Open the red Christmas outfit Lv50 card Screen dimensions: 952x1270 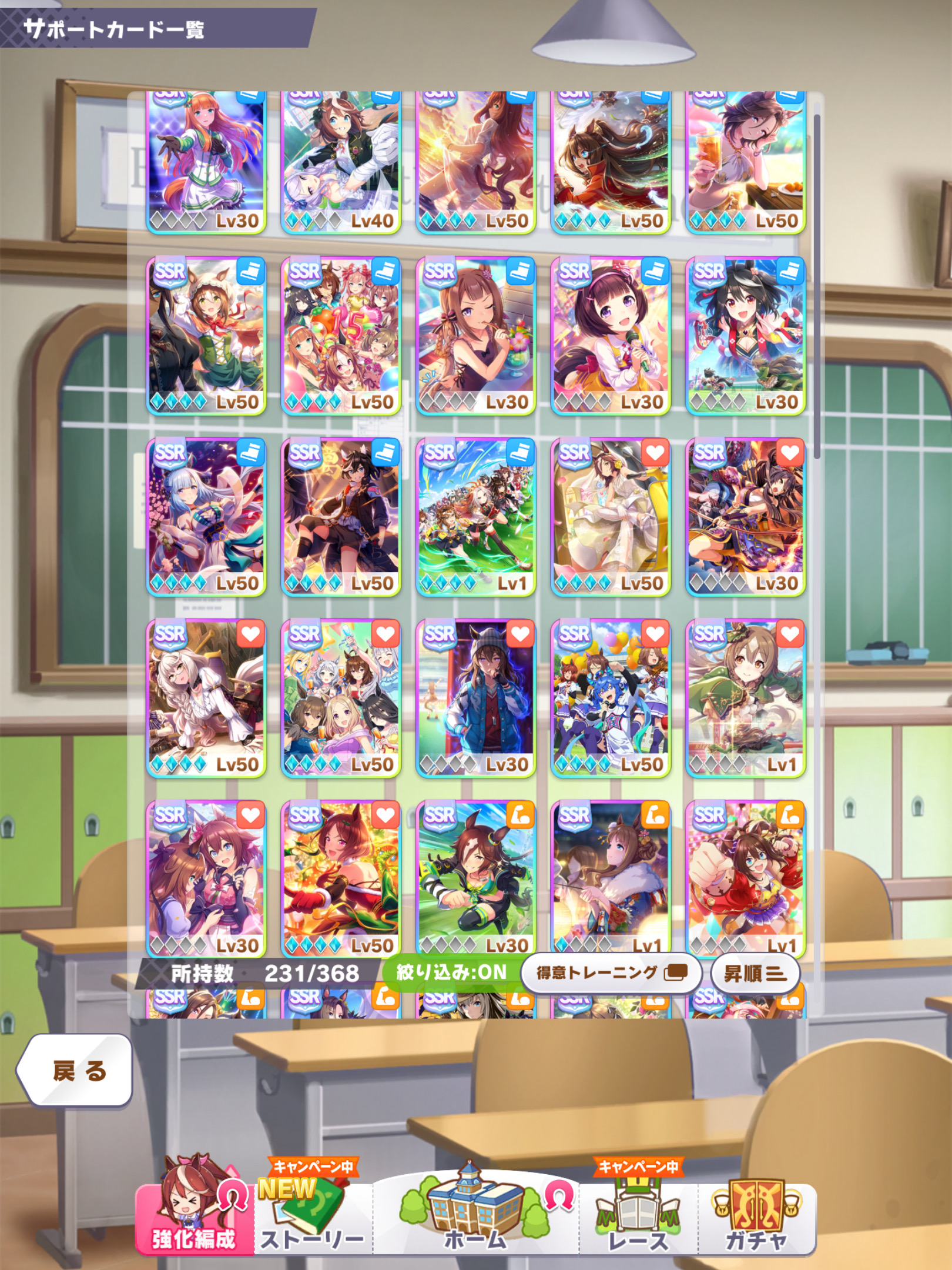click(341, 877)
